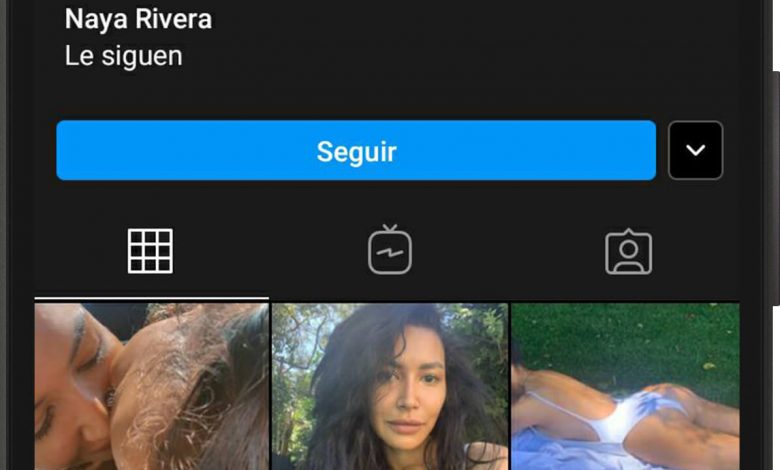
Task: Switch to the tagged photos tab
Action: click(x=628, y=253)
